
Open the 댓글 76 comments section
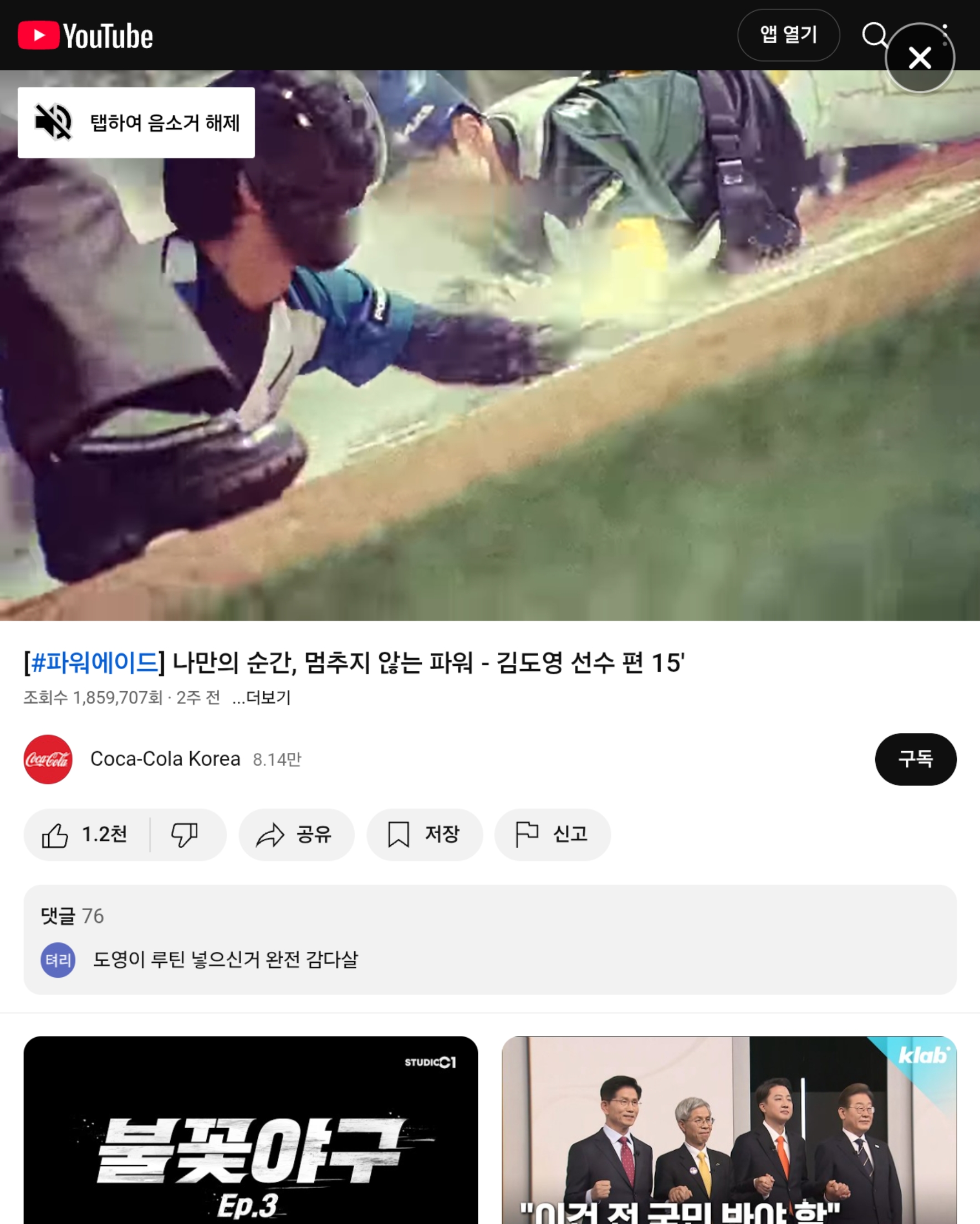click(x=489, y=939)
